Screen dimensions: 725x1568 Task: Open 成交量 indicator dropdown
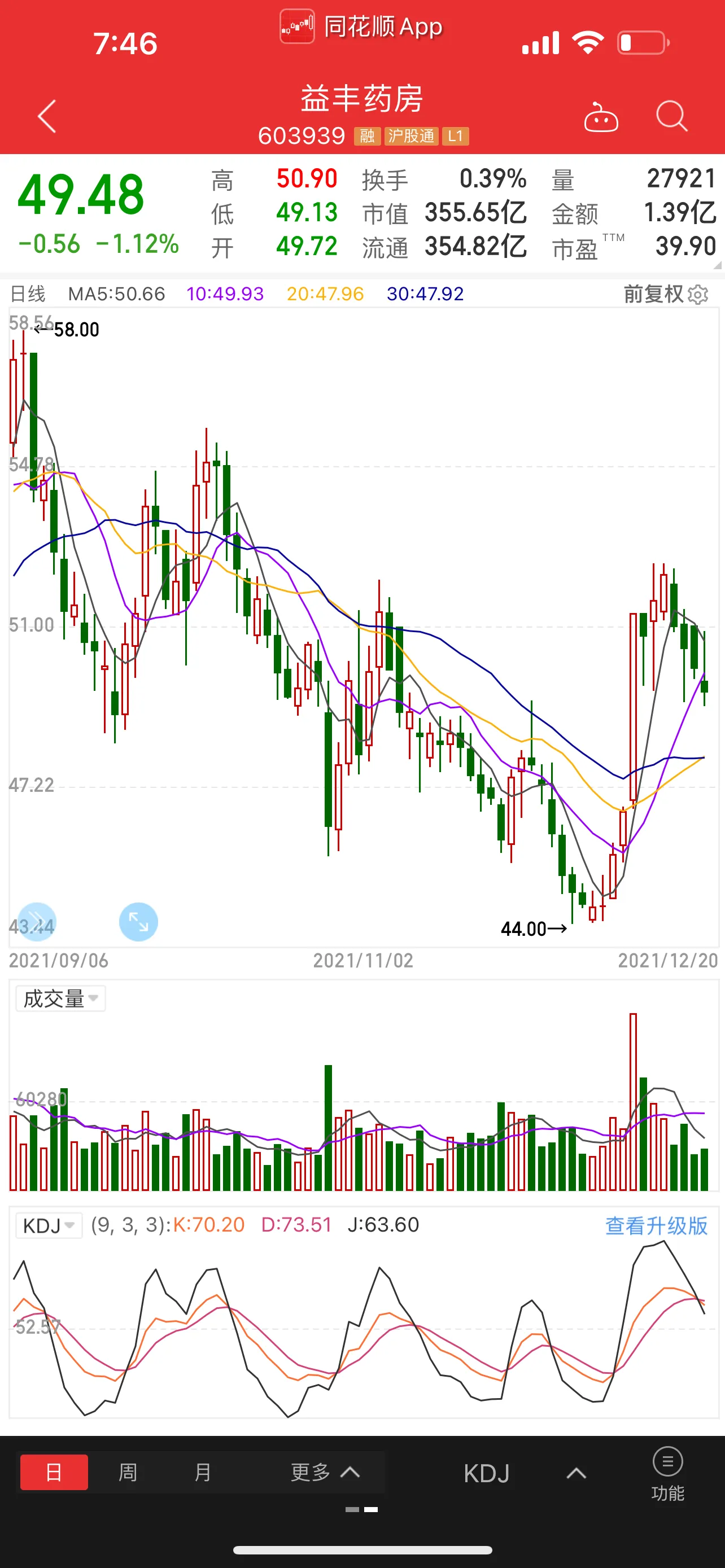click(60, 999)
